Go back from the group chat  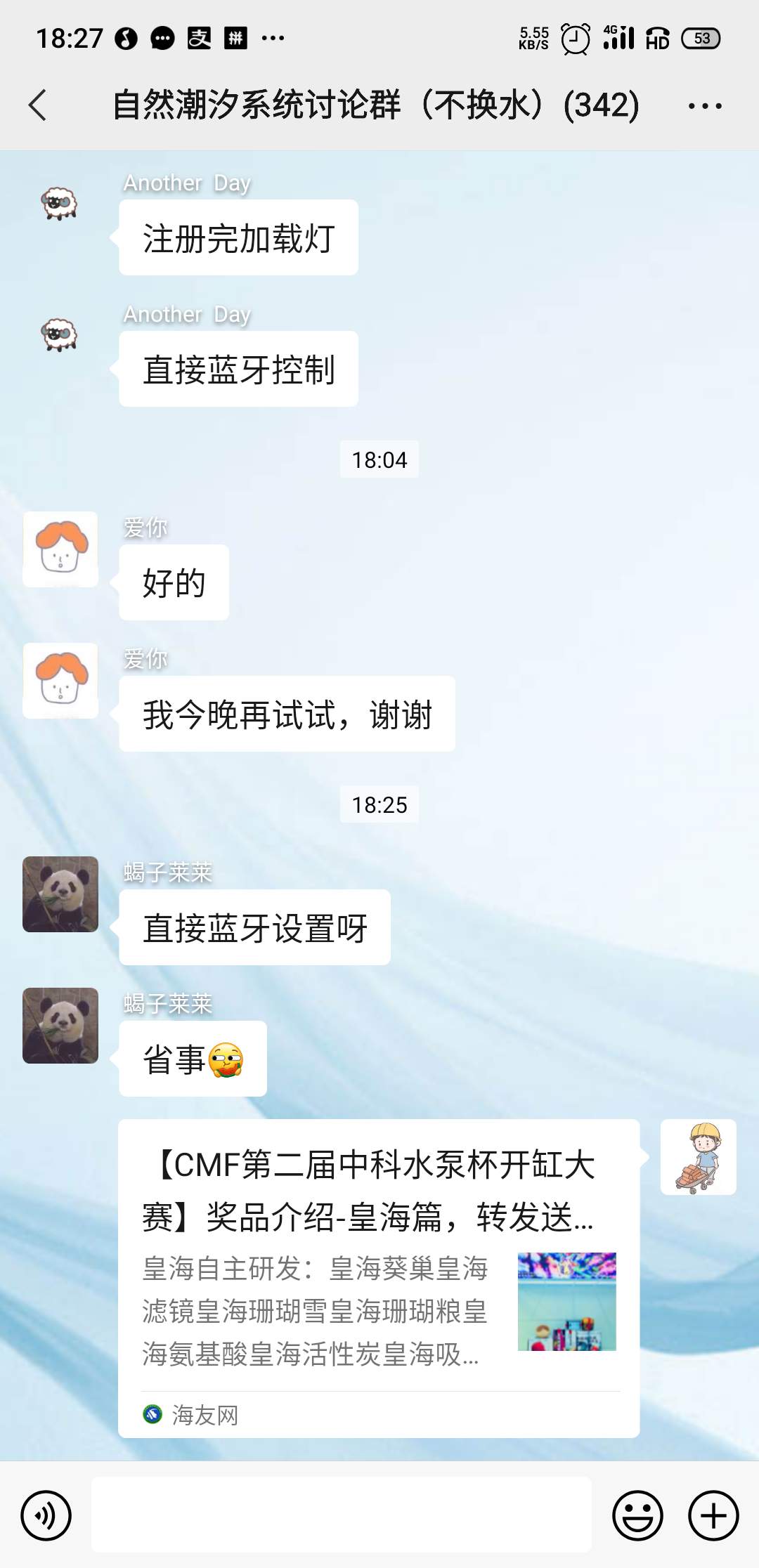point(38,105)
